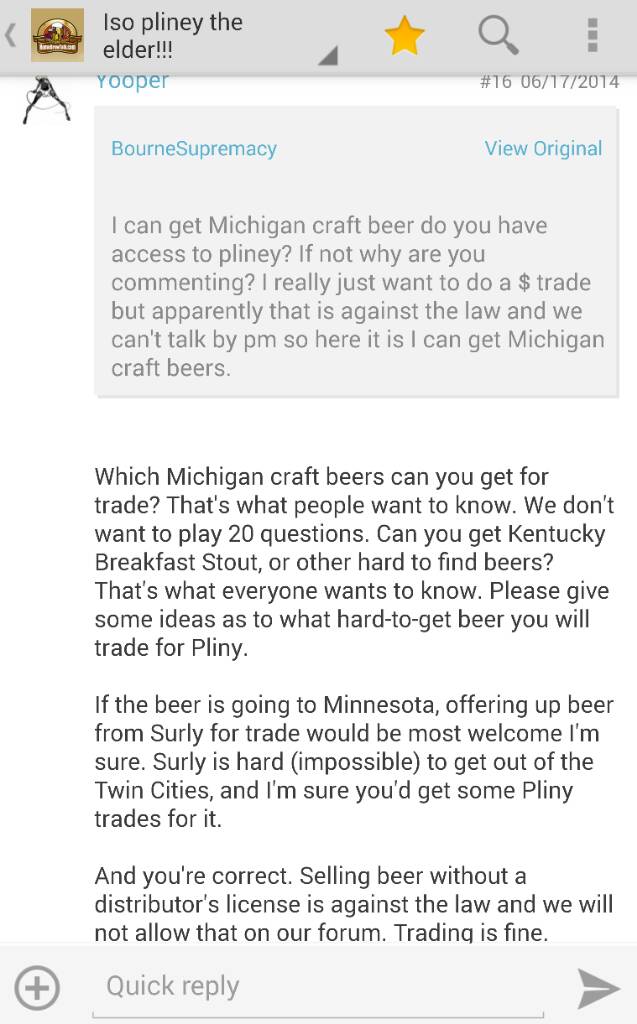
Task: Add attachment with the plus icon
Action: point(37,987)
